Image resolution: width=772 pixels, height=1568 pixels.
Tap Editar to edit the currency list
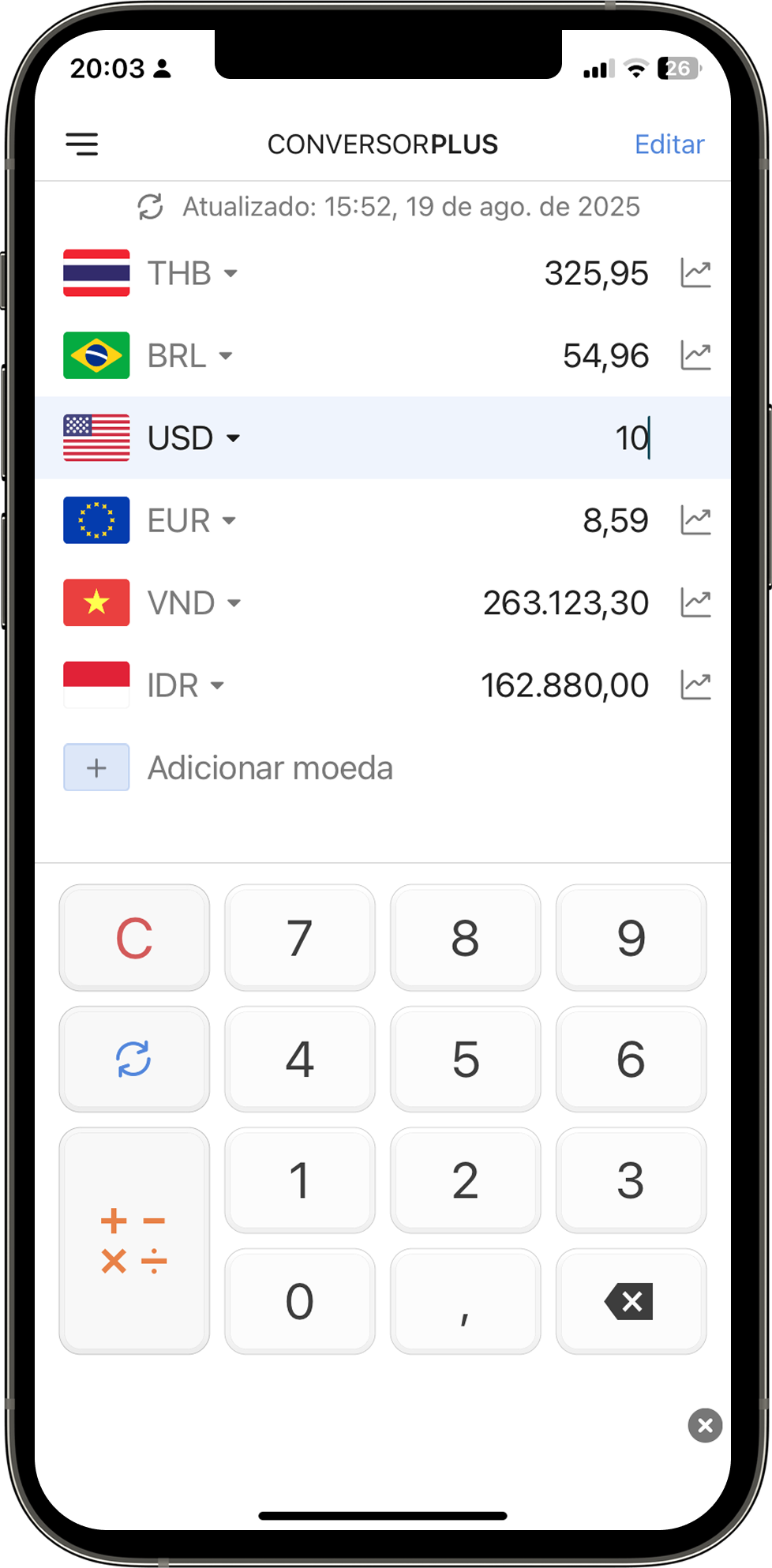669,144
